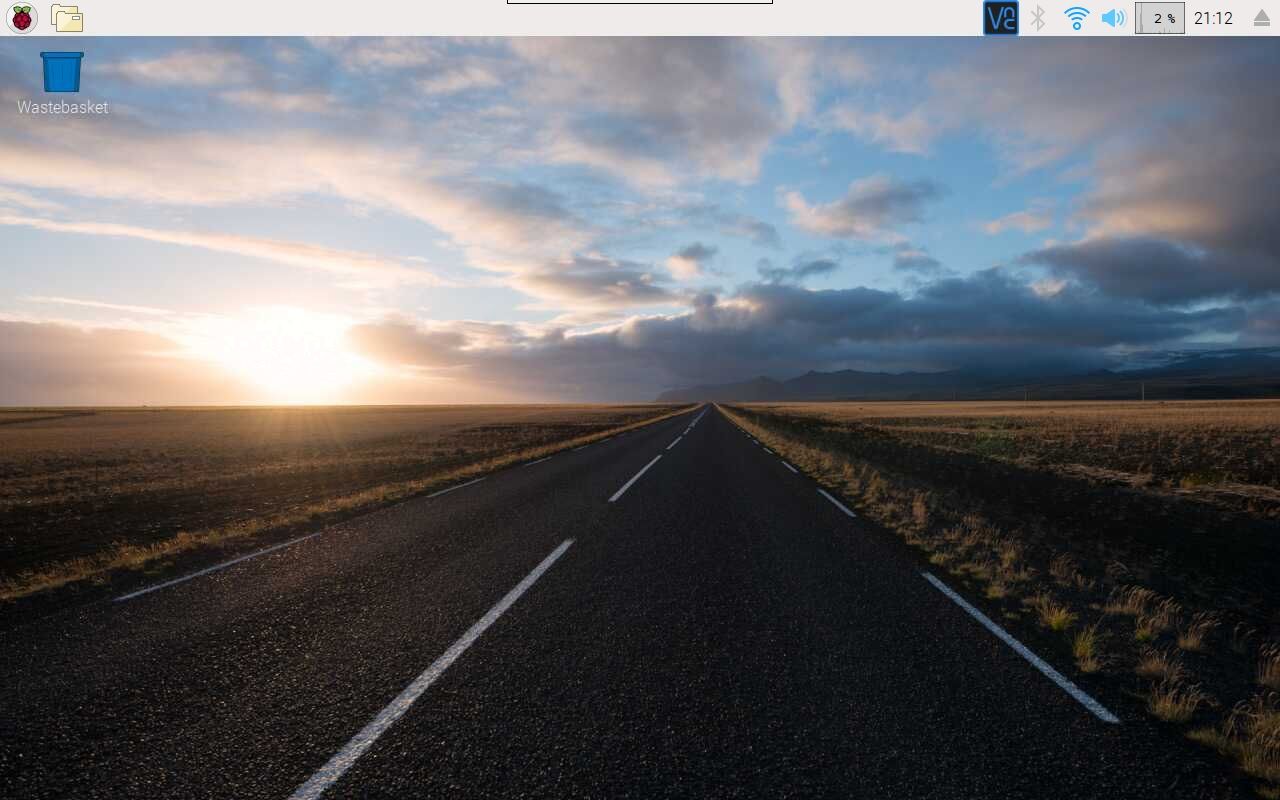The image size is (1280, 800).
Task: Open the Wastebasket desktop icon
Action: 62,73
